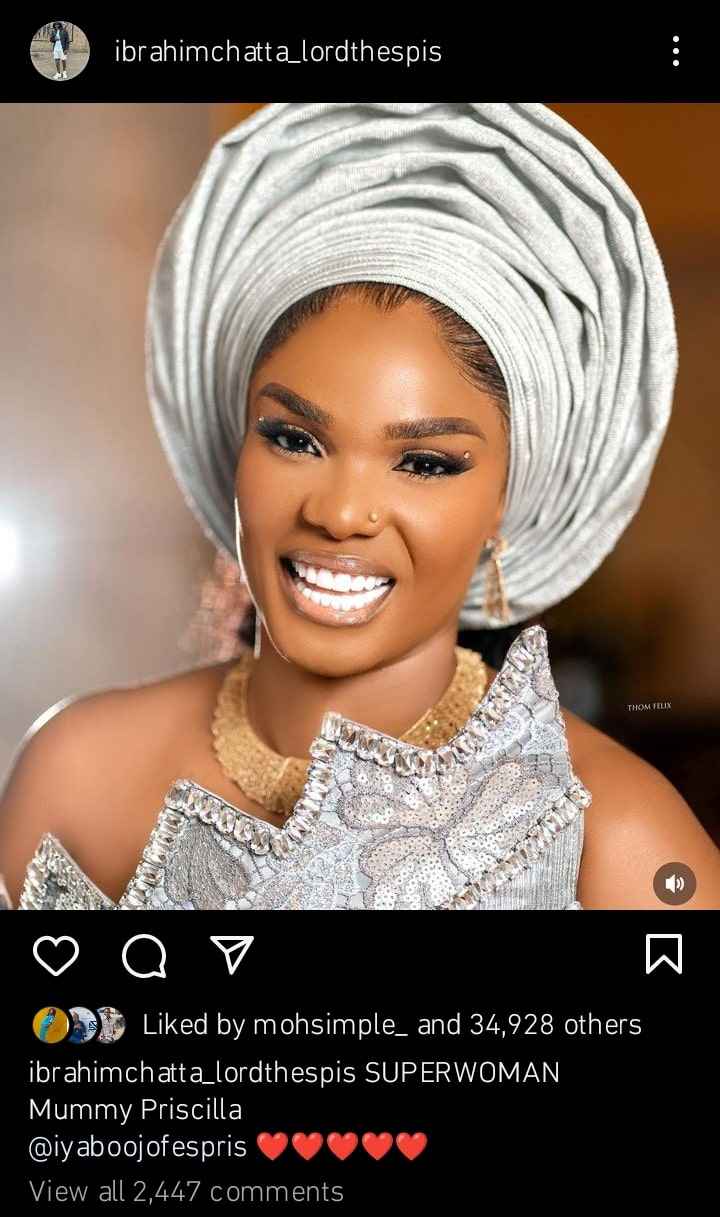This screenshot has height=1217, width=720.
Task: Open the comment bubble icon
Action: [x=144, y=955]
